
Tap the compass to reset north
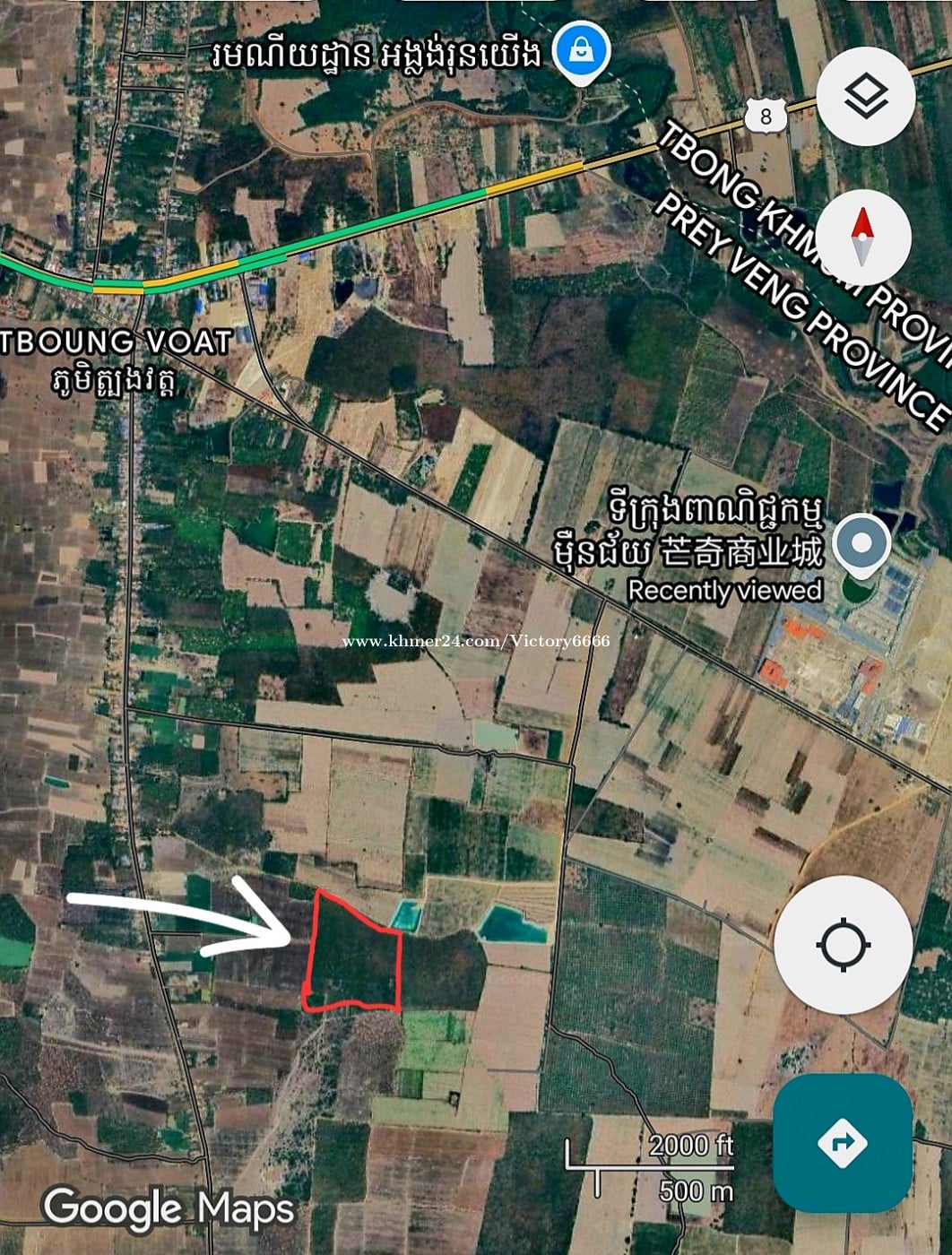[x=862, y=238]
